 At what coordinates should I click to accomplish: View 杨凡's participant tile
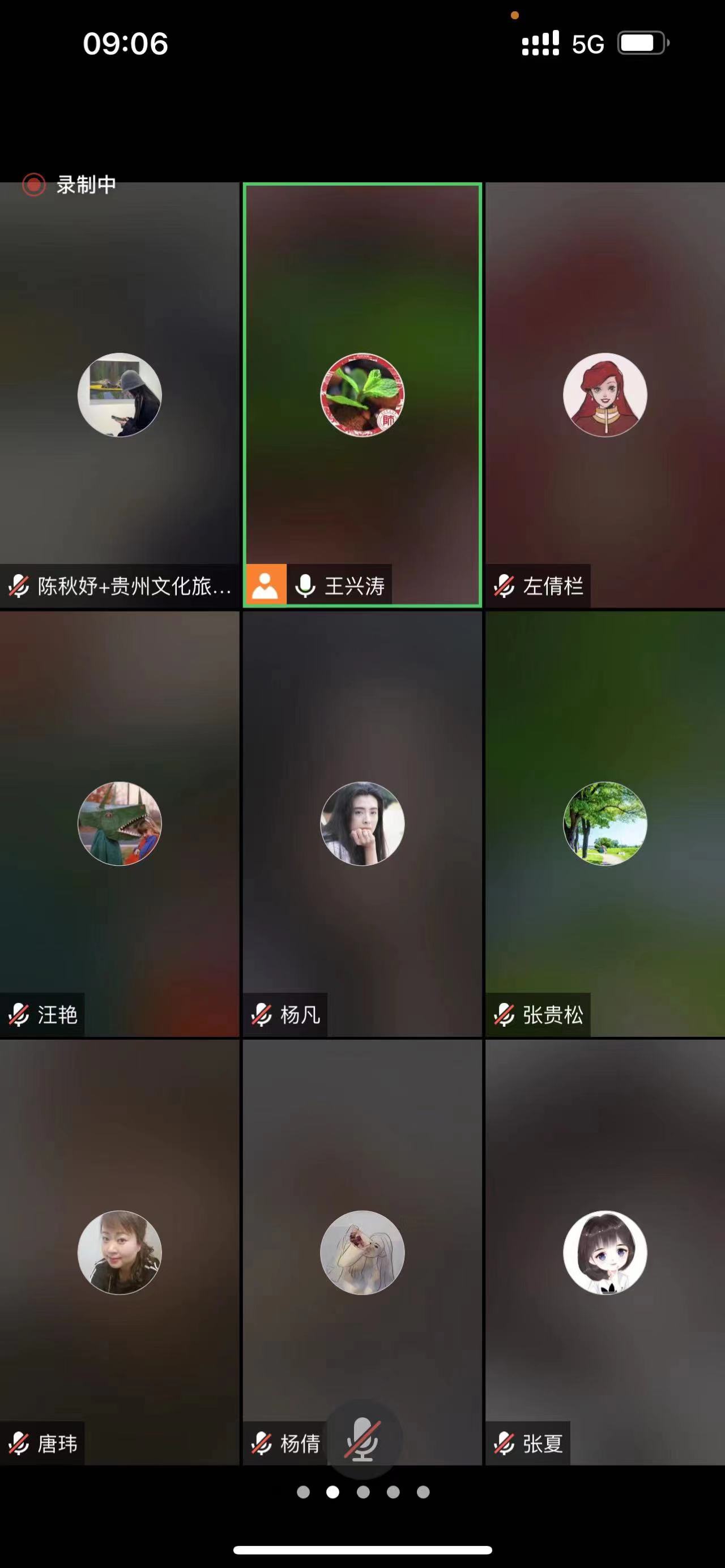[362, 823]
